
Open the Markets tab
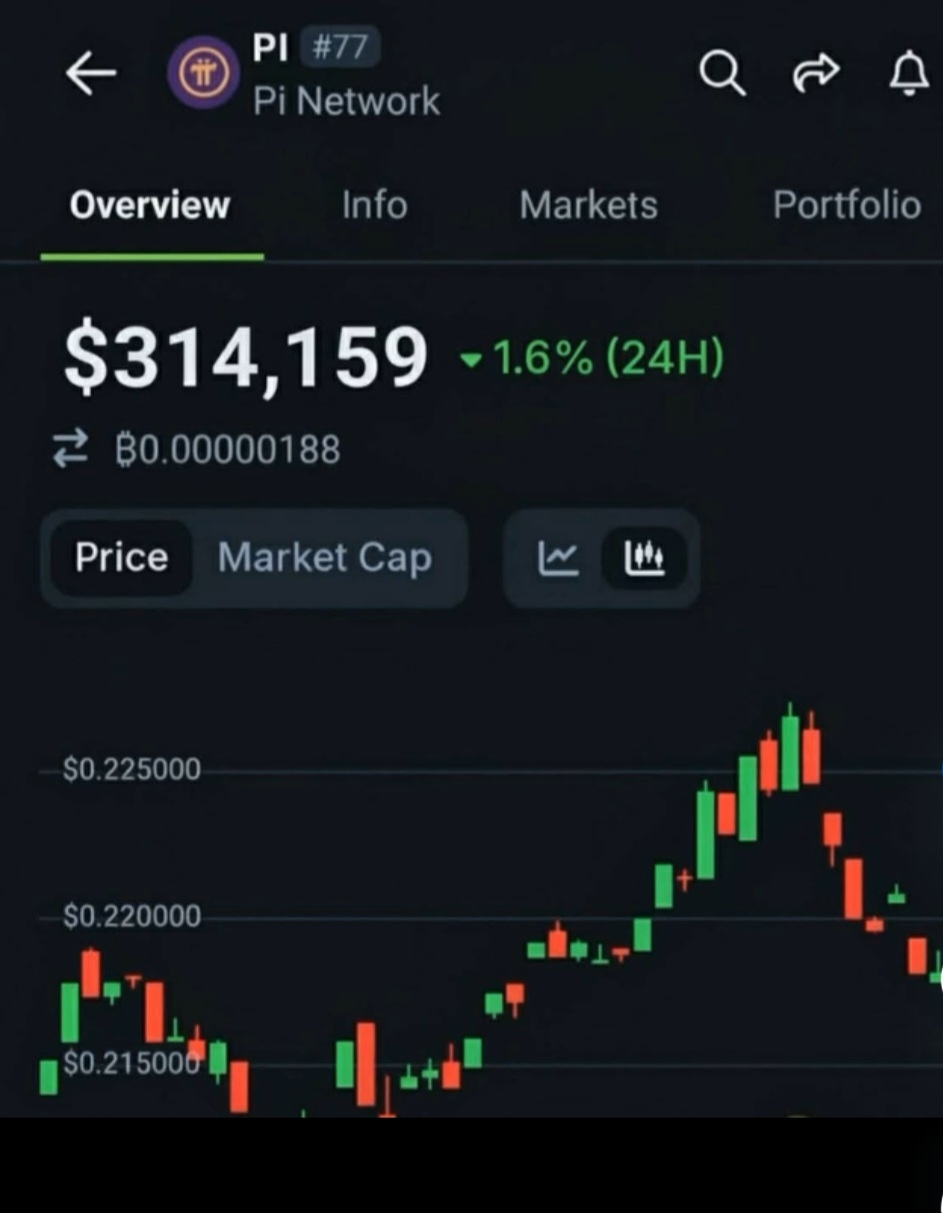click(x=588, y=205)
